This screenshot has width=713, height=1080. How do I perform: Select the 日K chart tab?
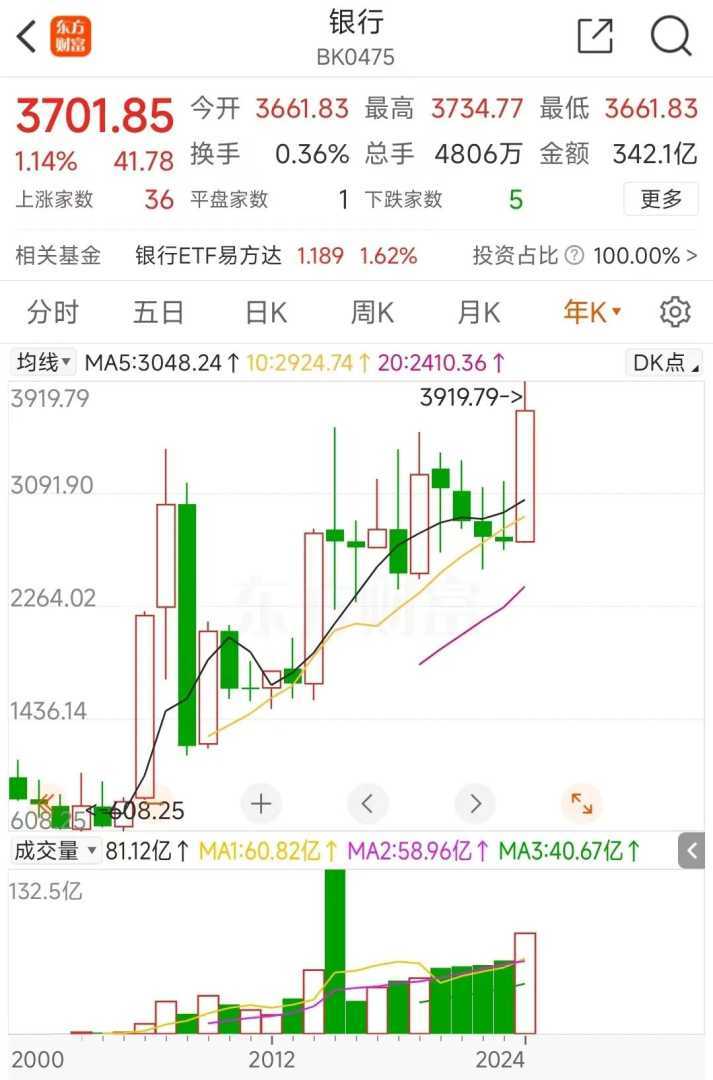(266, 313)
